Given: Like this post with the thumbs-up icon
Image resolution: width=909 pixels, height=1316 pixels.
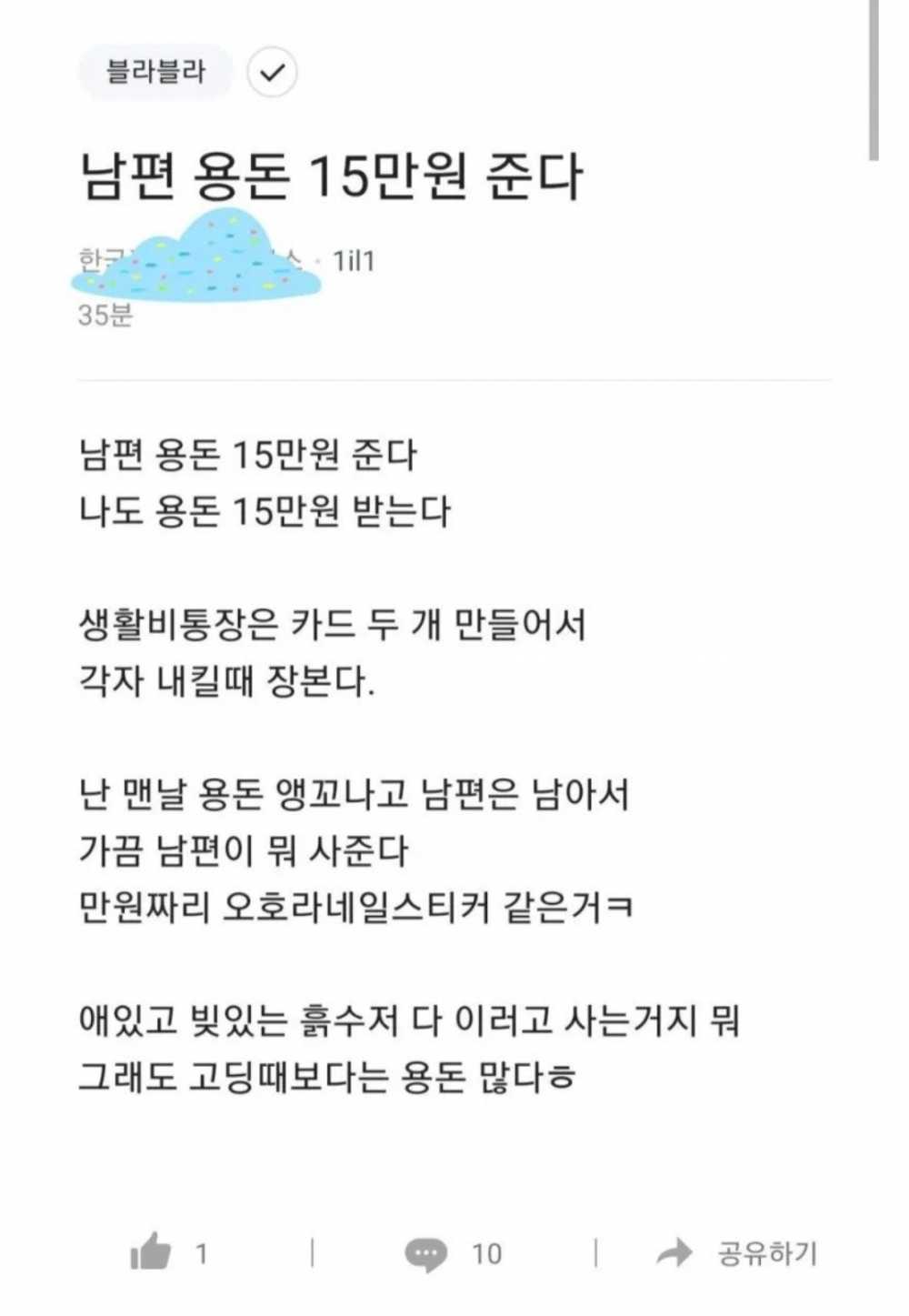Looking at the screenshot, I should point(151,1252).
